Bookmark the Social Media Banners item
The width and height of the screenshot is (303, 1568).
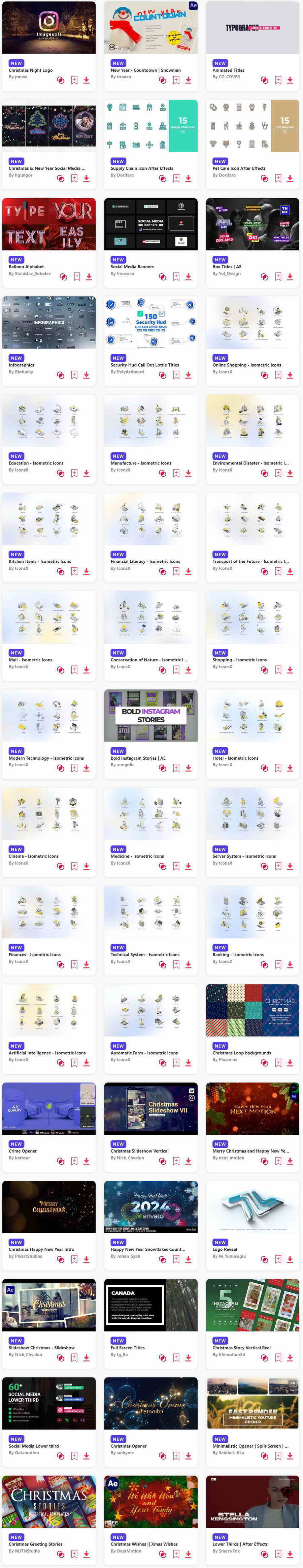(176, 277)
